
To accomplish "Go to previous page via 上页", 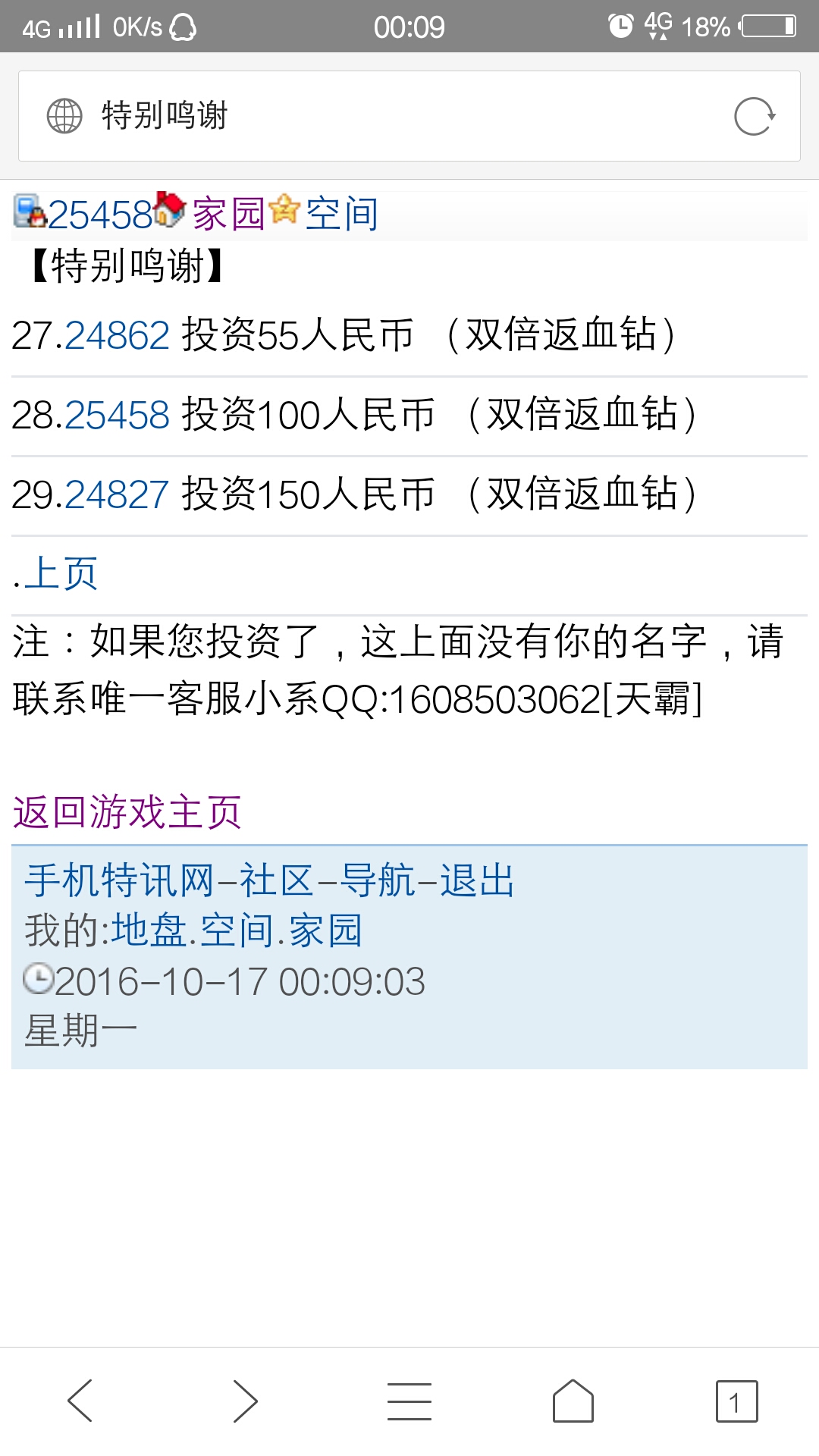I will point(61,573).
